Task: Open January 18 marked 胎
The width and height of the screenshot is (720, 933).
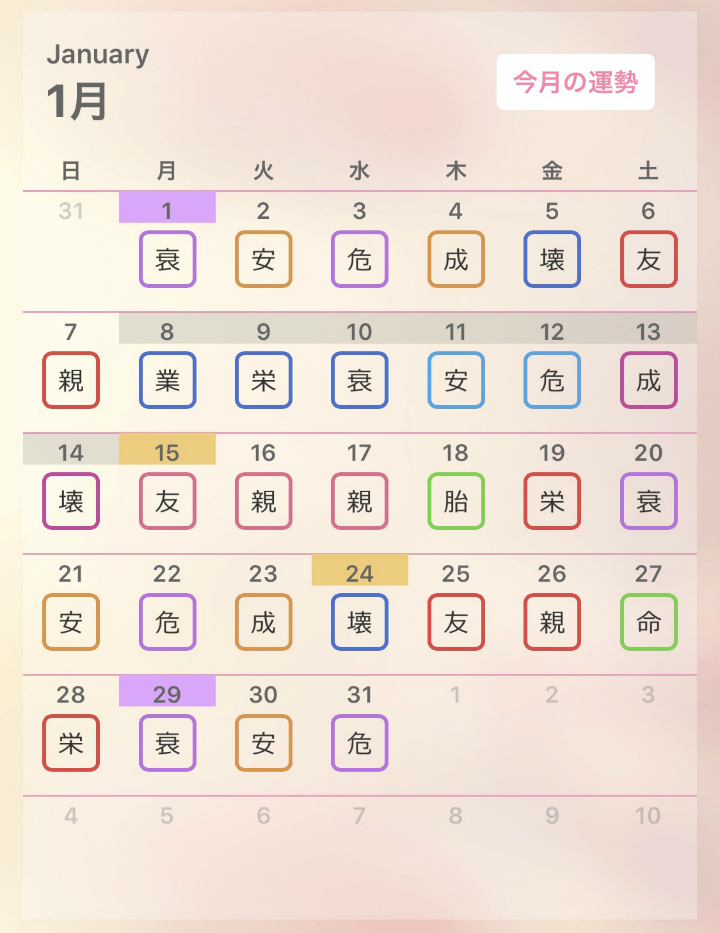Action: pyautogui.click(x=456, y=501)
